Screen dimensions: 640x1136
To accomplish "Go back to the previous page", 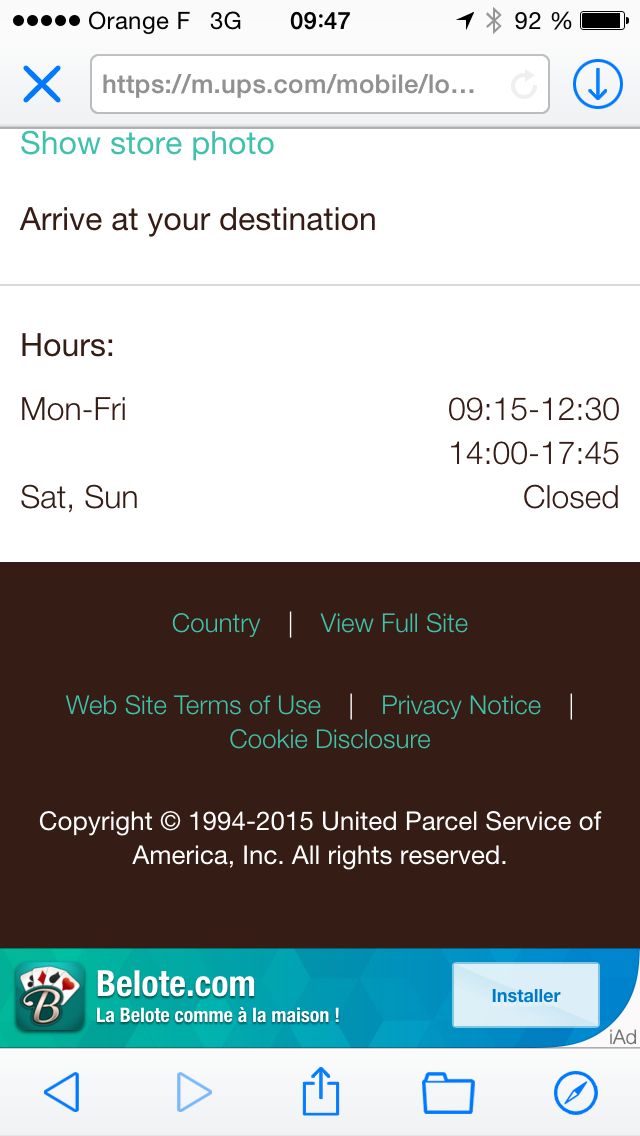I will (x=62, y=1092).
